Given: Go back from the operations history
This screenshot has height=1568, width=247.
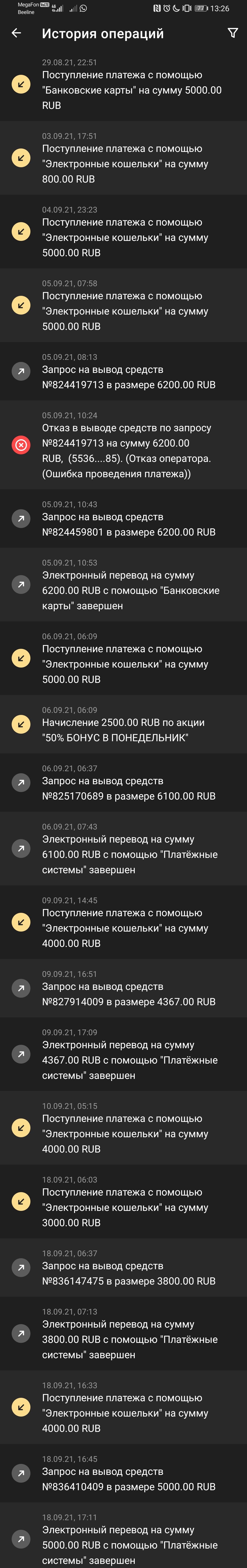Looking at the screenshot, I should (x=16, y=33).
